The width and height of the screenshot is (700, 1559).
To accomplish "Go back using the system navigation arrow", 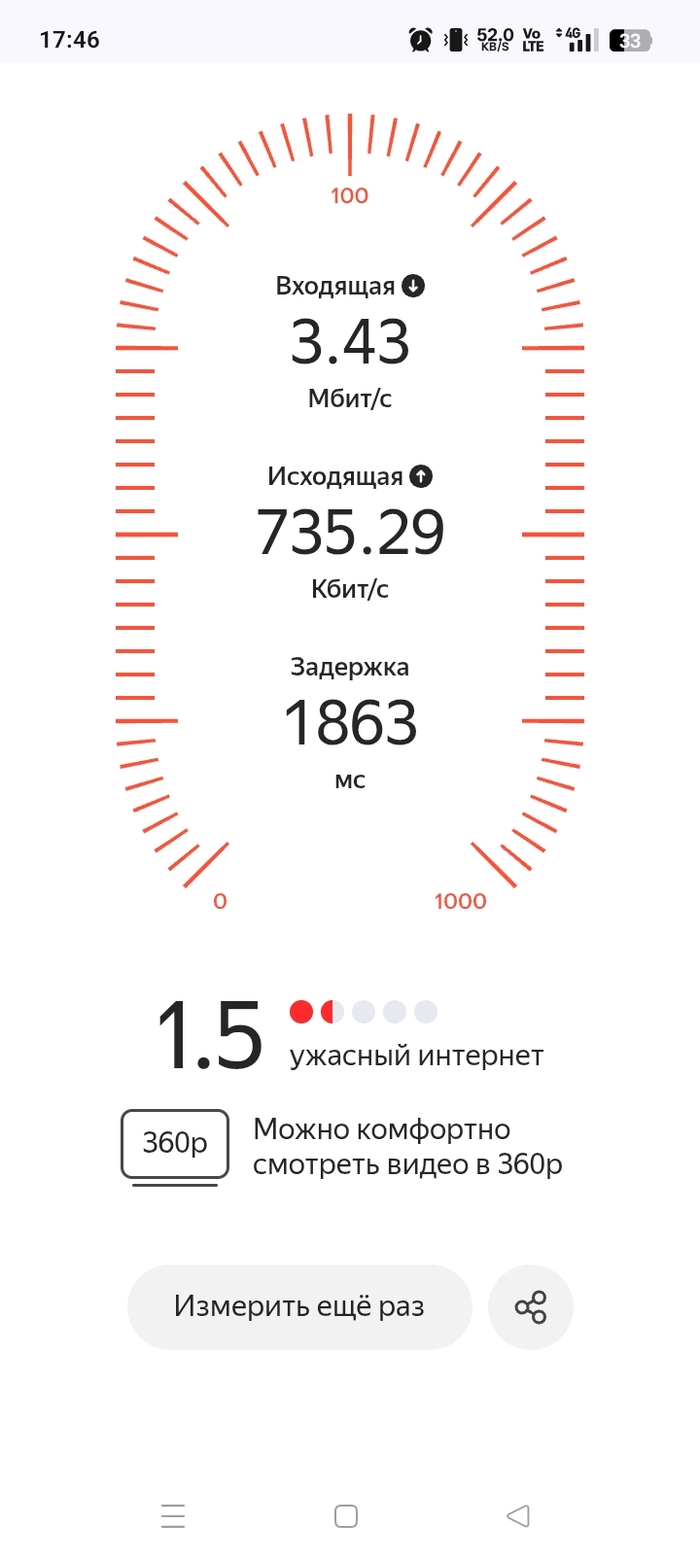I will tap(518, 1516).
